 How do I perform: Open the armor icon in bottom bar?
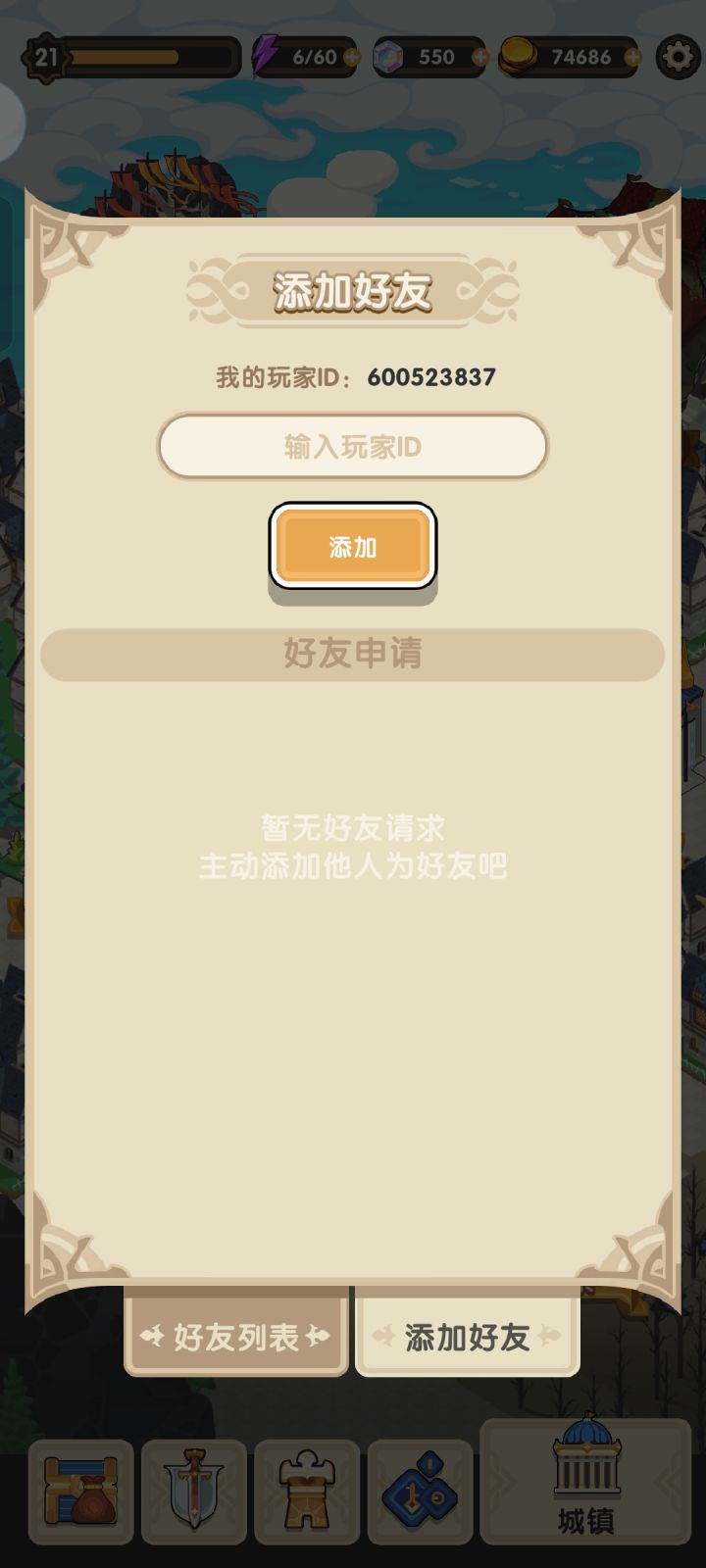tap(306, 1490)
